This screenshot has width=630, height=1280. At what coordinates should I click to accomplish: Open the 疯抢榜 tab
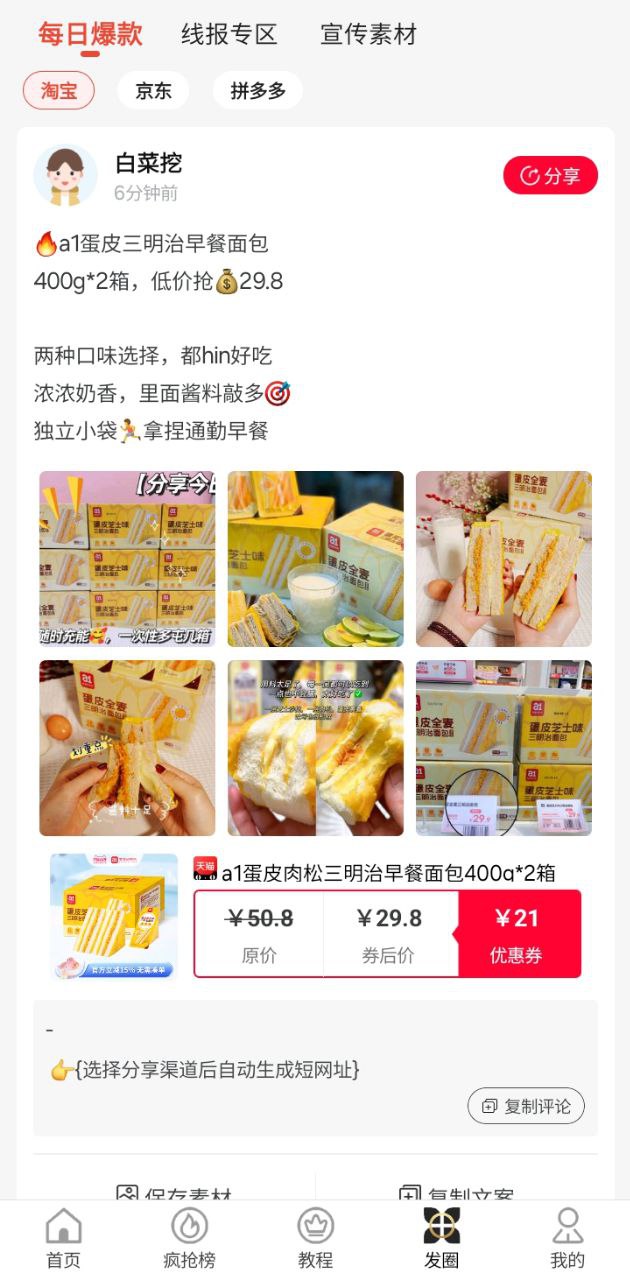tap(189, 1238)
